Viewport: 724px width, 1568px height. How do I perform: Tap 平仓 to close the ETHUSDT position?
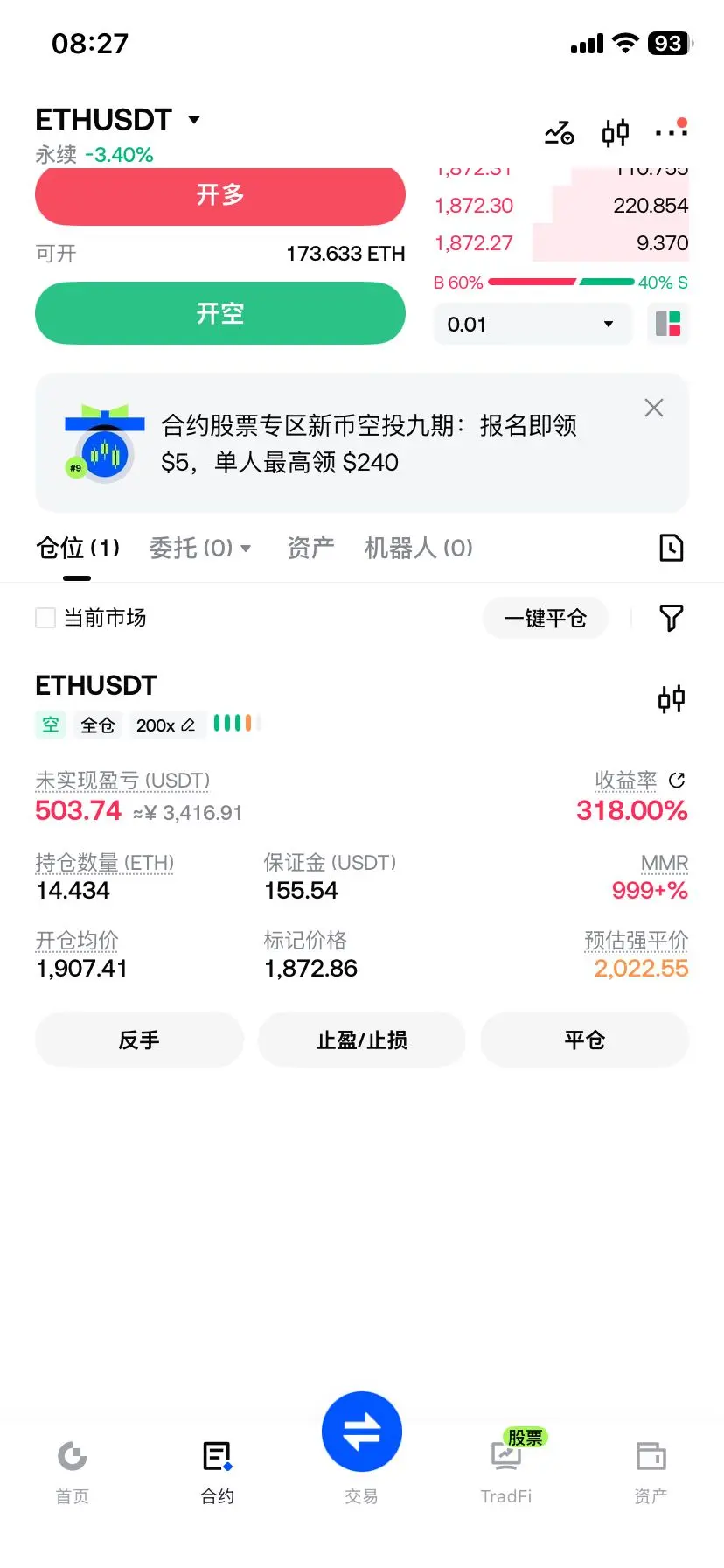tap(585, 1039)
